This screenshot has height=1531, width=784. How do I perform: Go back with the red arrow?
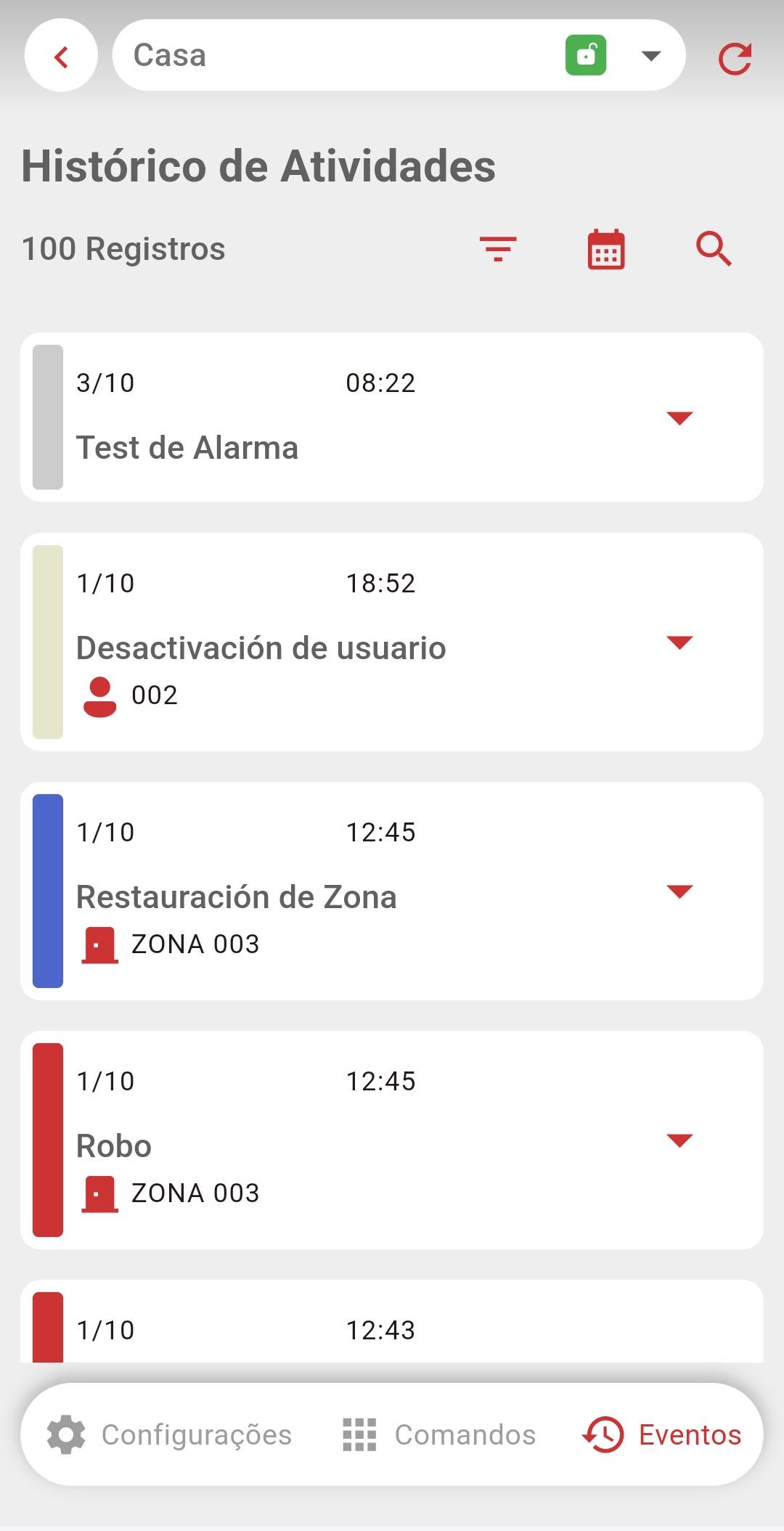tap(61, 56)
